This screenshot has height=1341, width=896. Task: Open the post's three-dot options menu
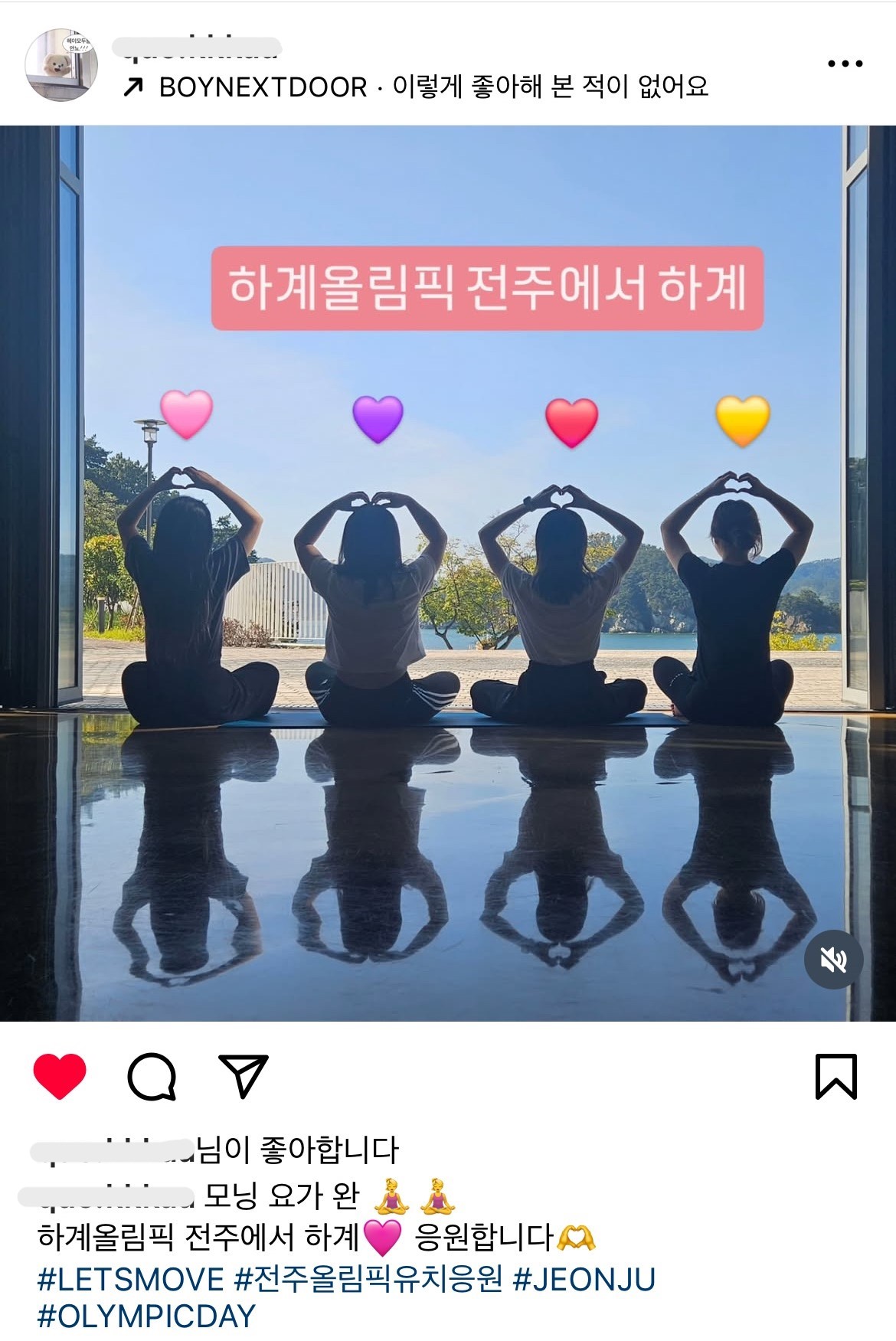click(845, 64)
